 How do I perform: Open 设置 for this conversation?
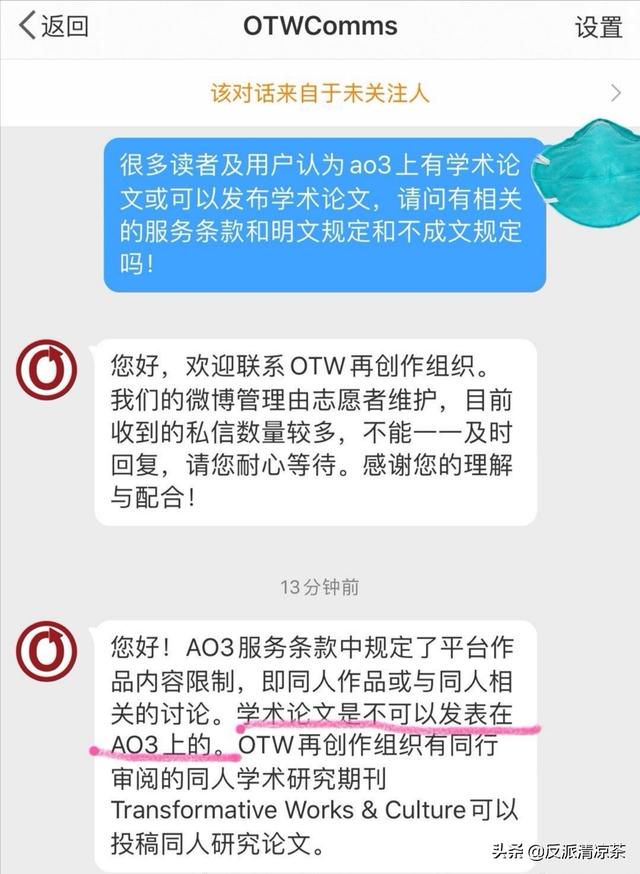(x=598, y=27)
